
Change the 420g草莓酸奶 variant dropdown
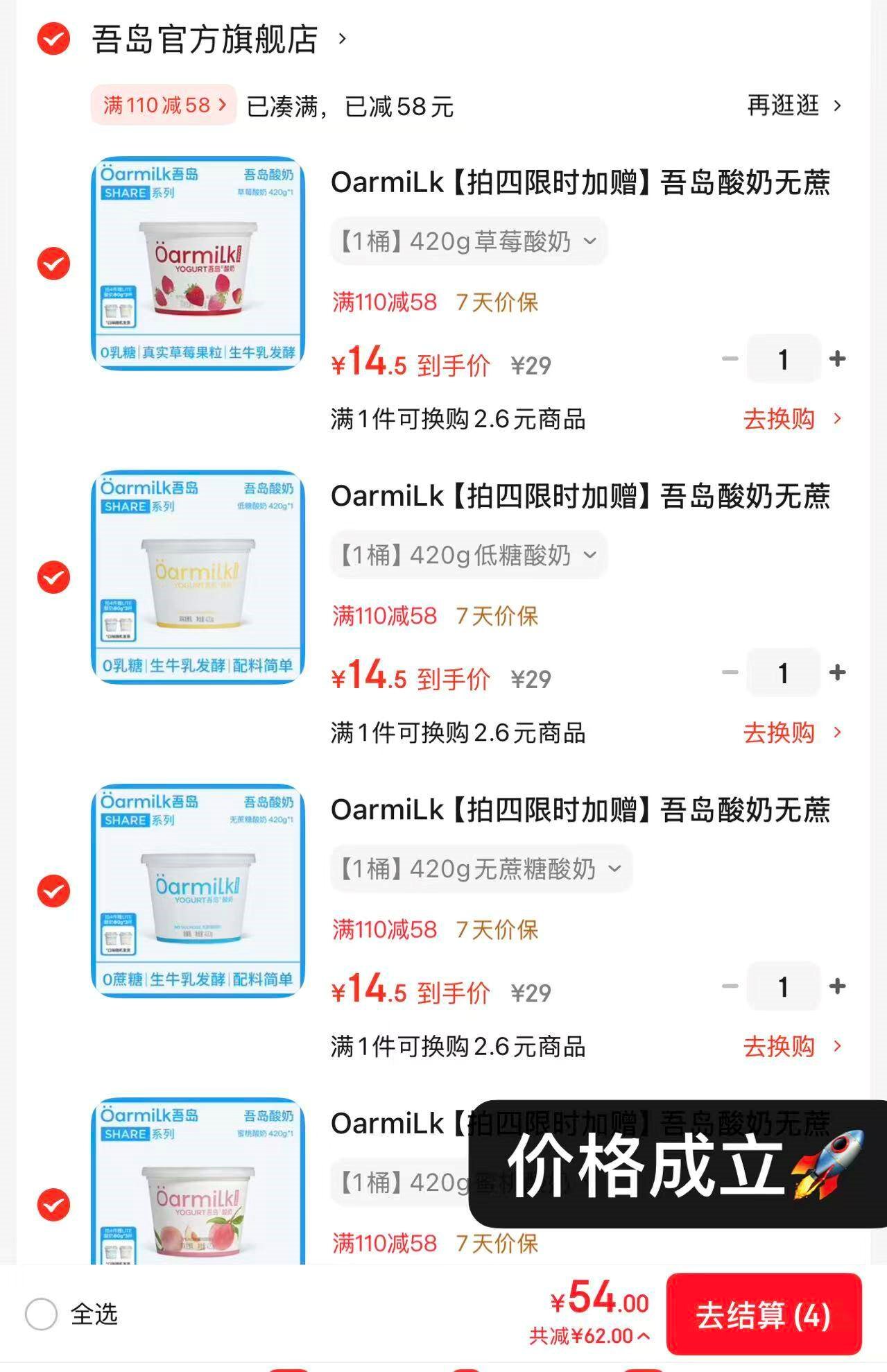tap(469, 241)
